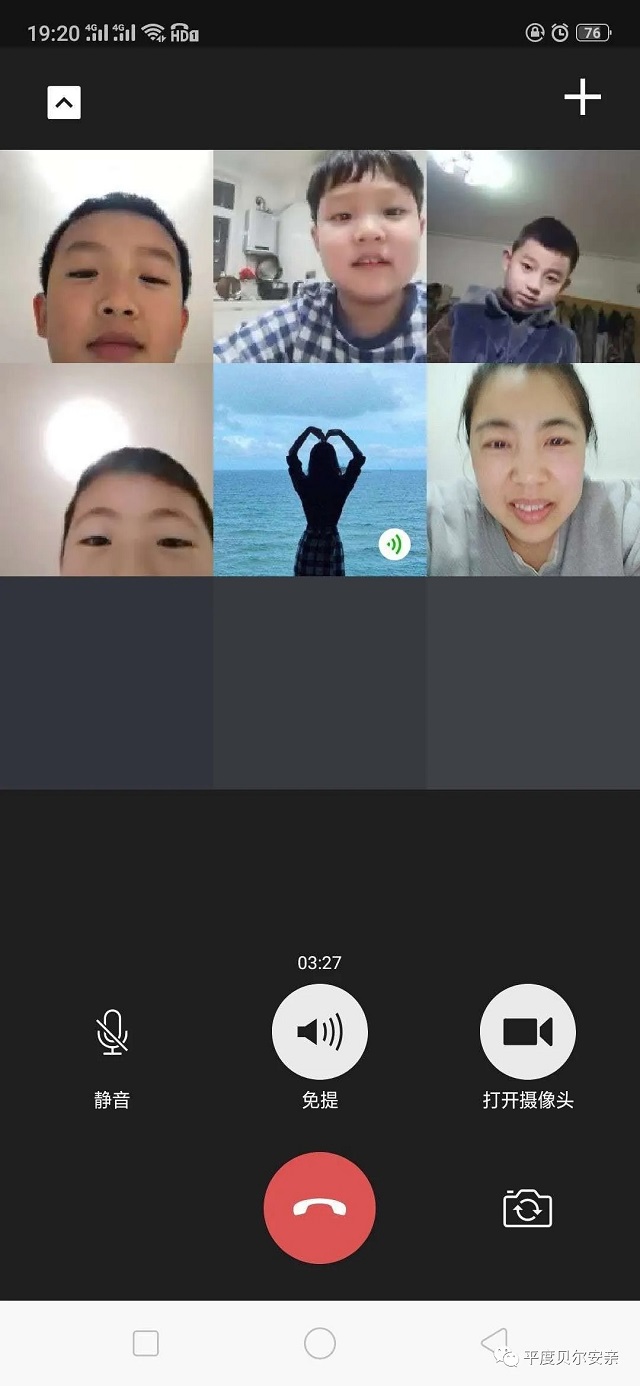Toggle the 打开摄像头 camera button
This screenshot has height=1386, width=640.
click(527, 1032)
